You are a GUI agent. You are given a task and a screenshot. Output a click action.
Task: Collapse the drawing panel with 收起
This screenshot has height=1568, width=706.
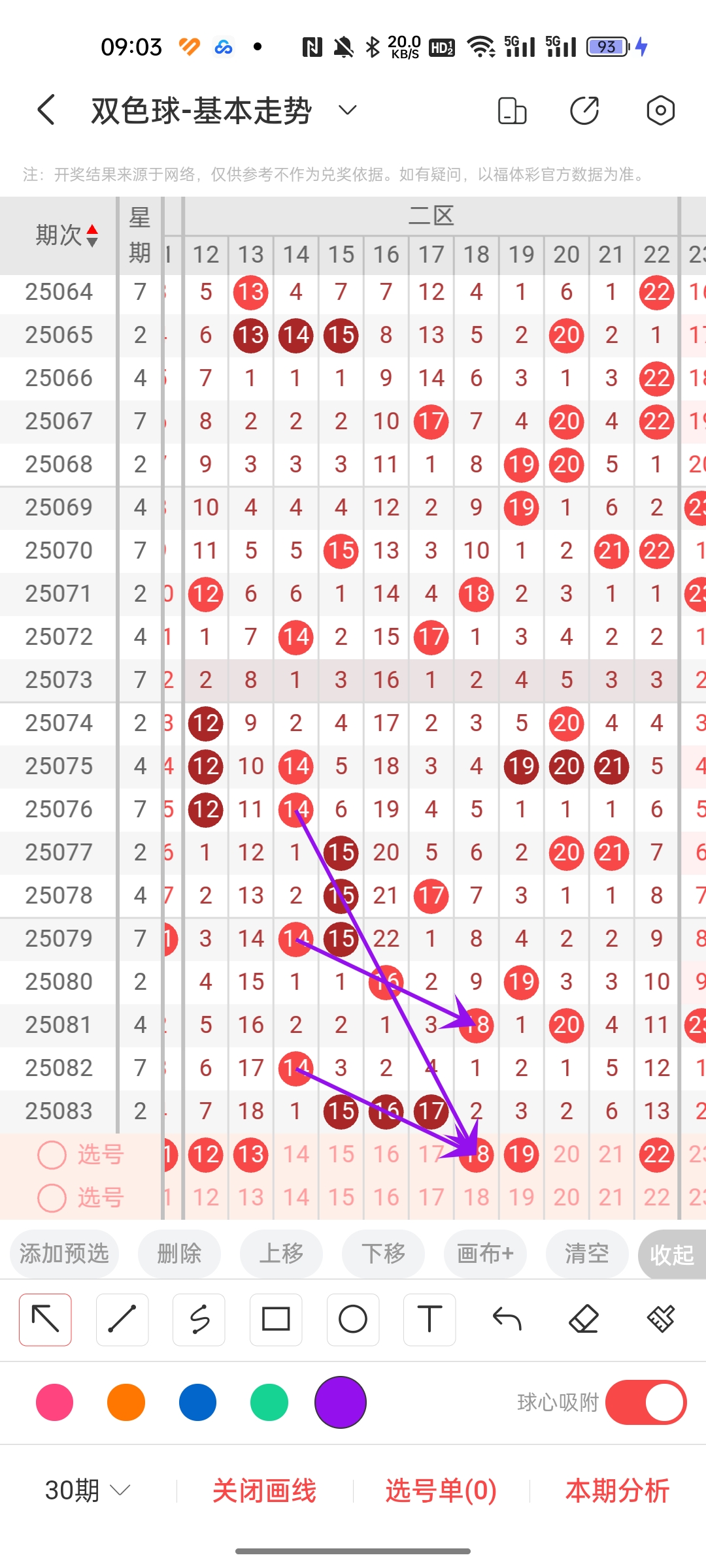[671, 1254]
